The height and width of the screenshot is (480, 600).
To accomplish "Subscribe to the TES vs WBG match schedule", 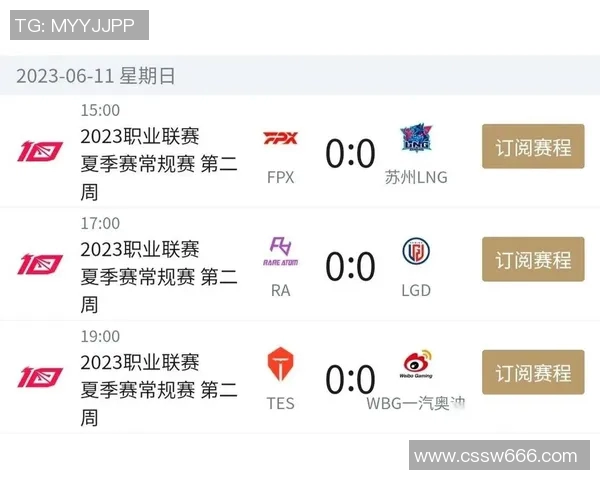I will click(533, 373).
